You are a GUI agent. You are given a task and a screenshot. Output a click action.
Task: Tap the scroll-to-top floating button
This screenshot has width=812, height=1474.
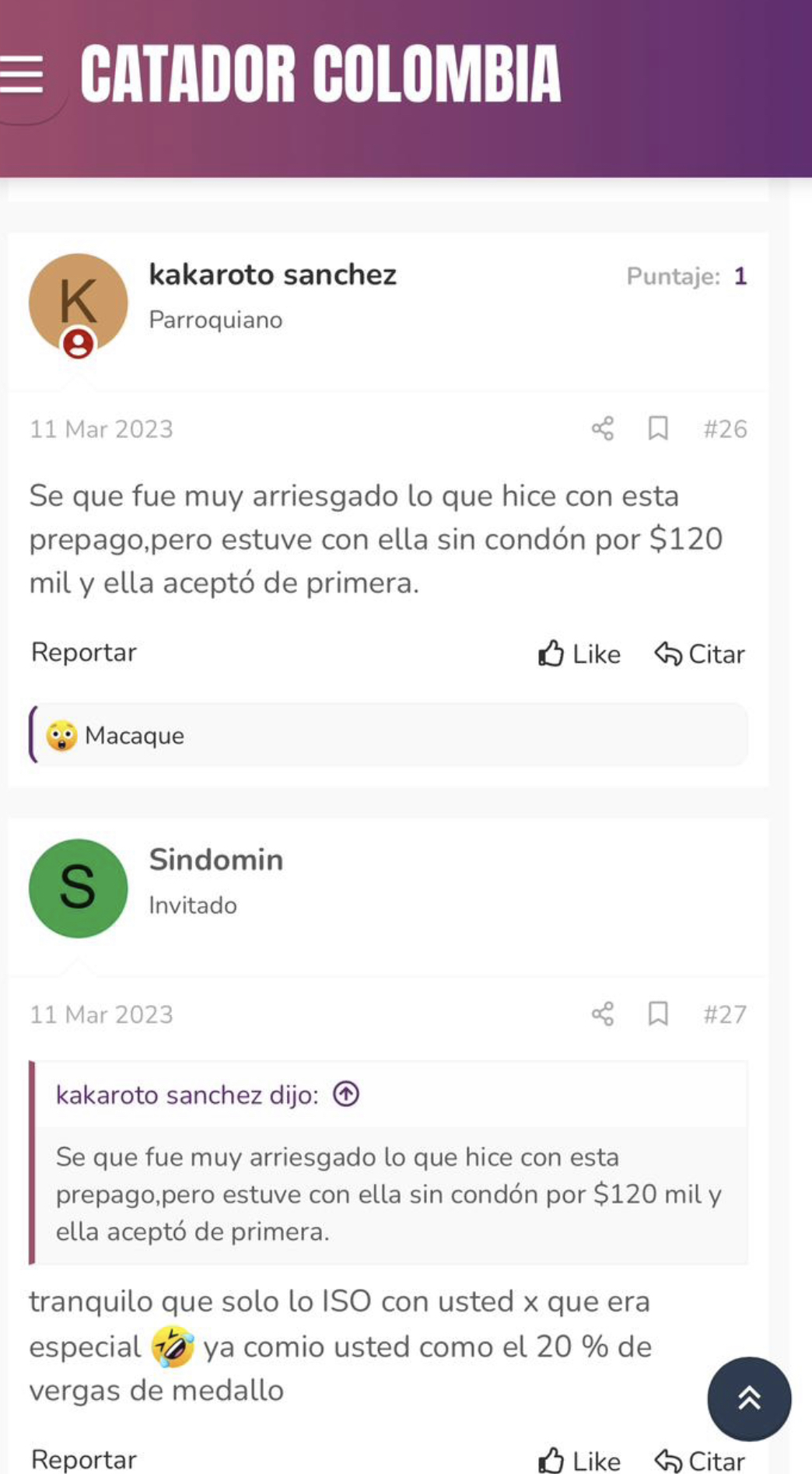tap(749, 1399)
